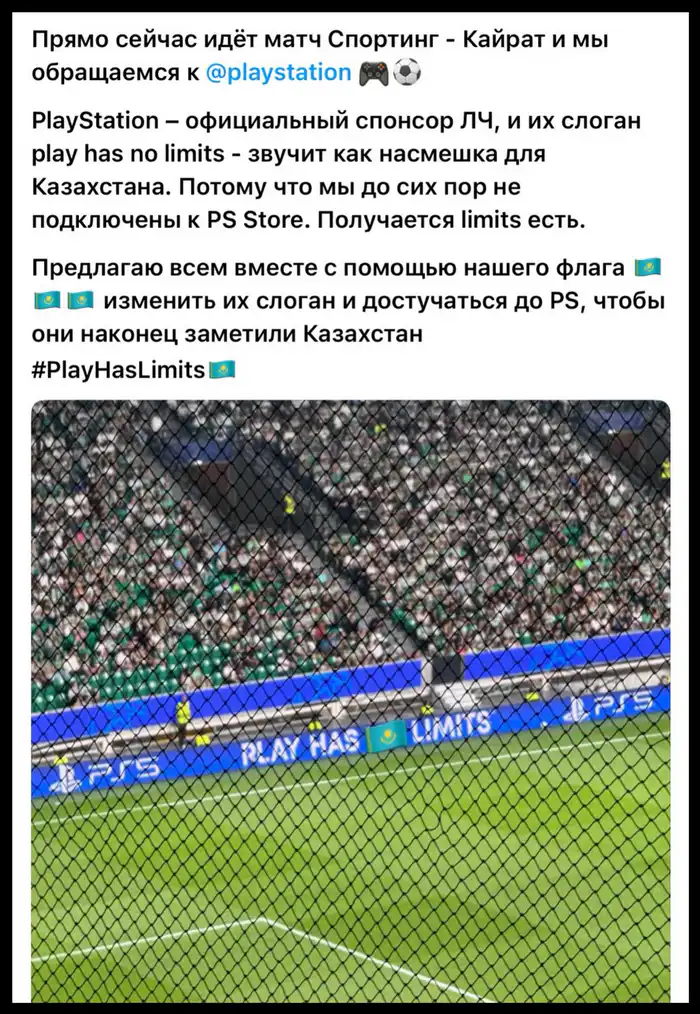
Task: Open the @playstation mention link
Action: [278, 72]
